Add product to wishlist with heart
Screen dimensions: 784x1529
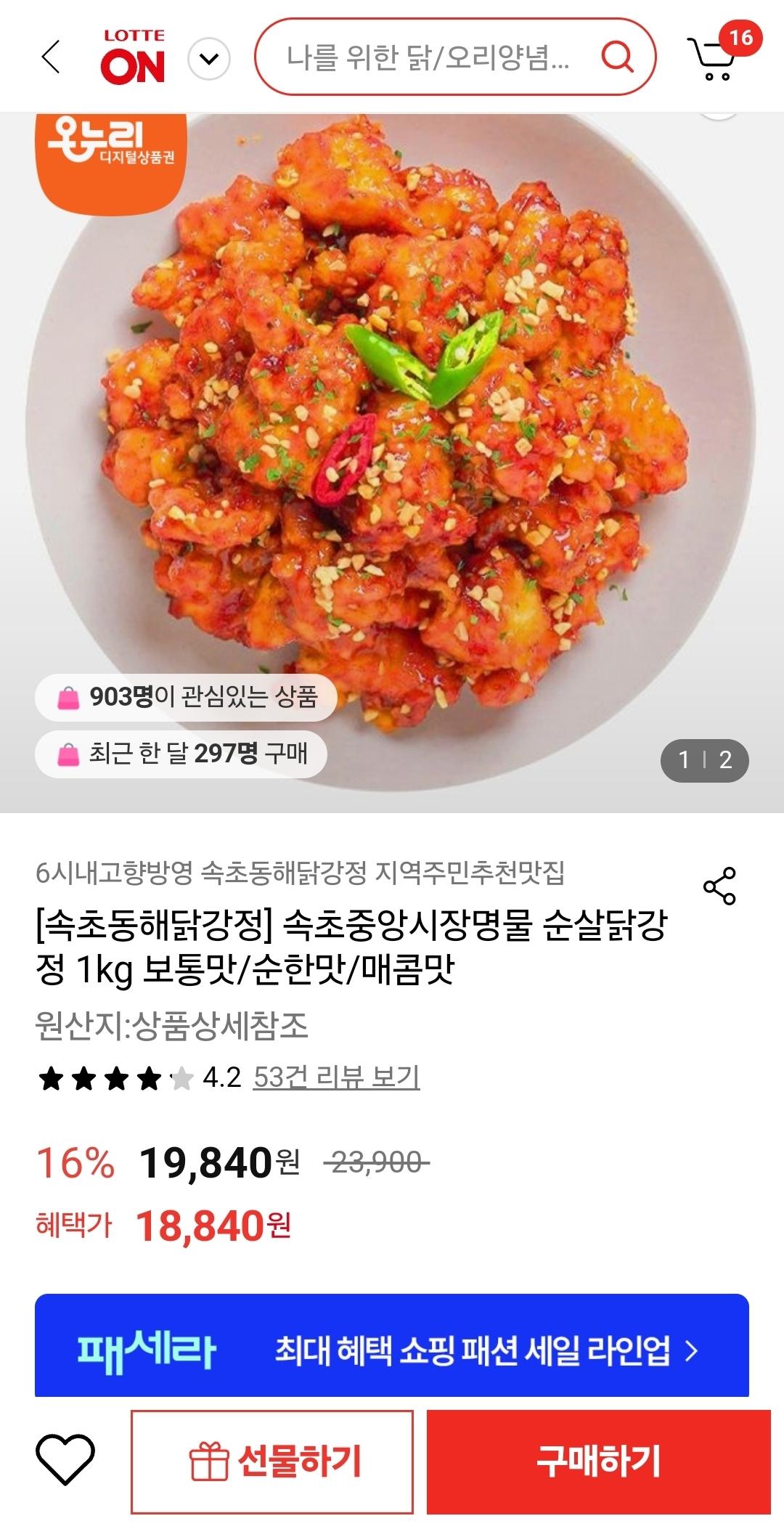65,1459
